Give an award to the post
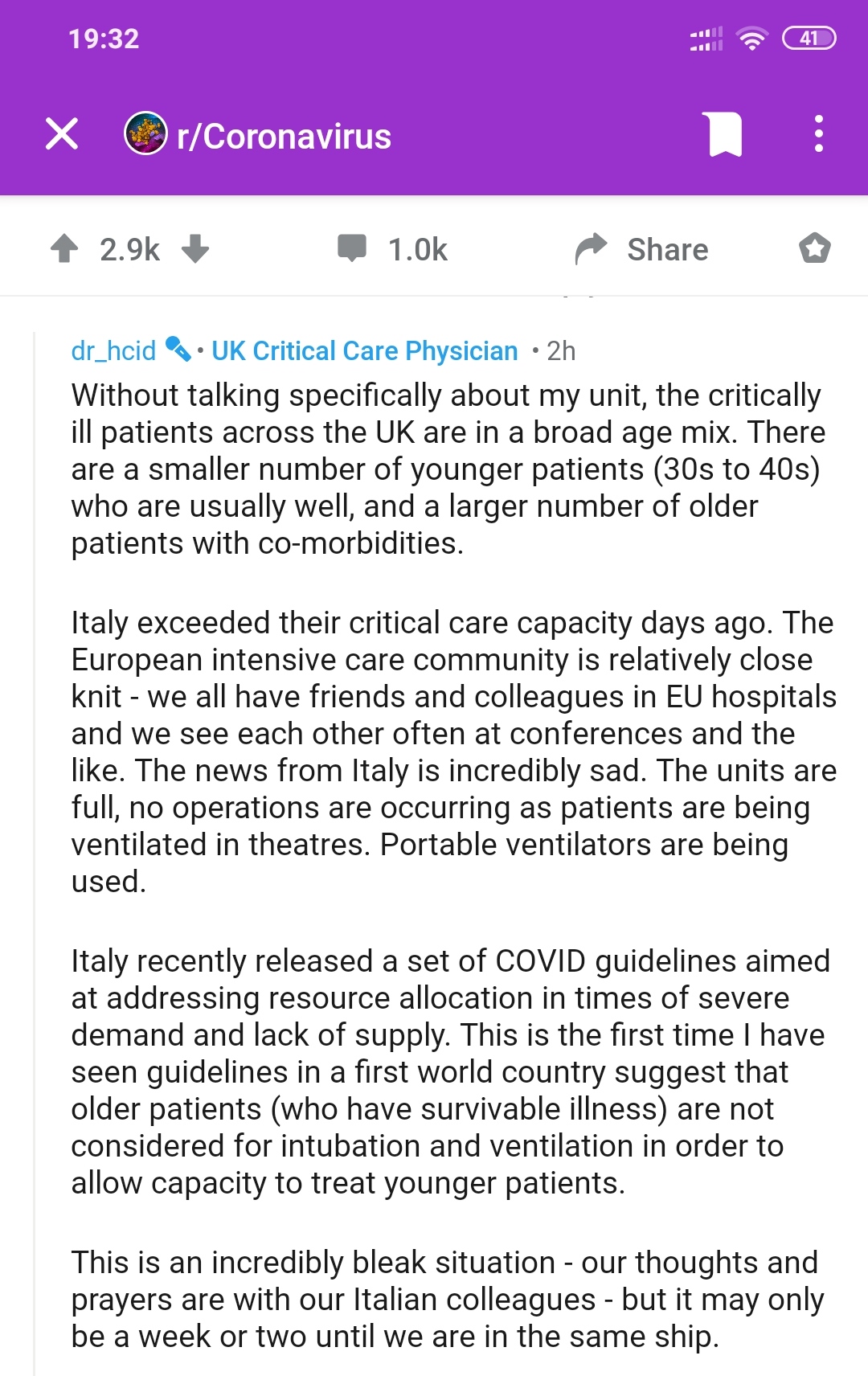 [x=814, y=249]
